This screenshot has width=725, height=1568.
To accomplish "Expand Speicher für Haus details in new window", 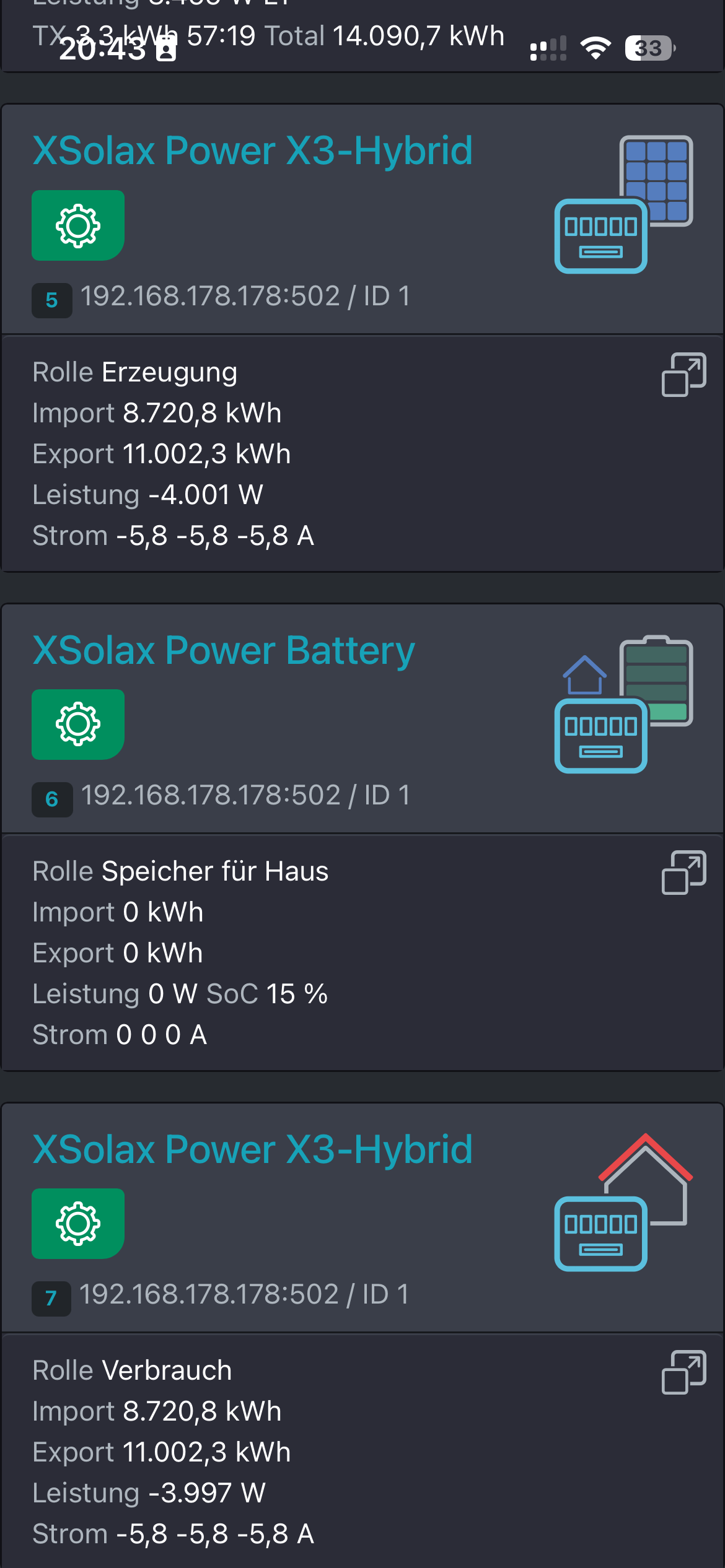I will (683, 873).
